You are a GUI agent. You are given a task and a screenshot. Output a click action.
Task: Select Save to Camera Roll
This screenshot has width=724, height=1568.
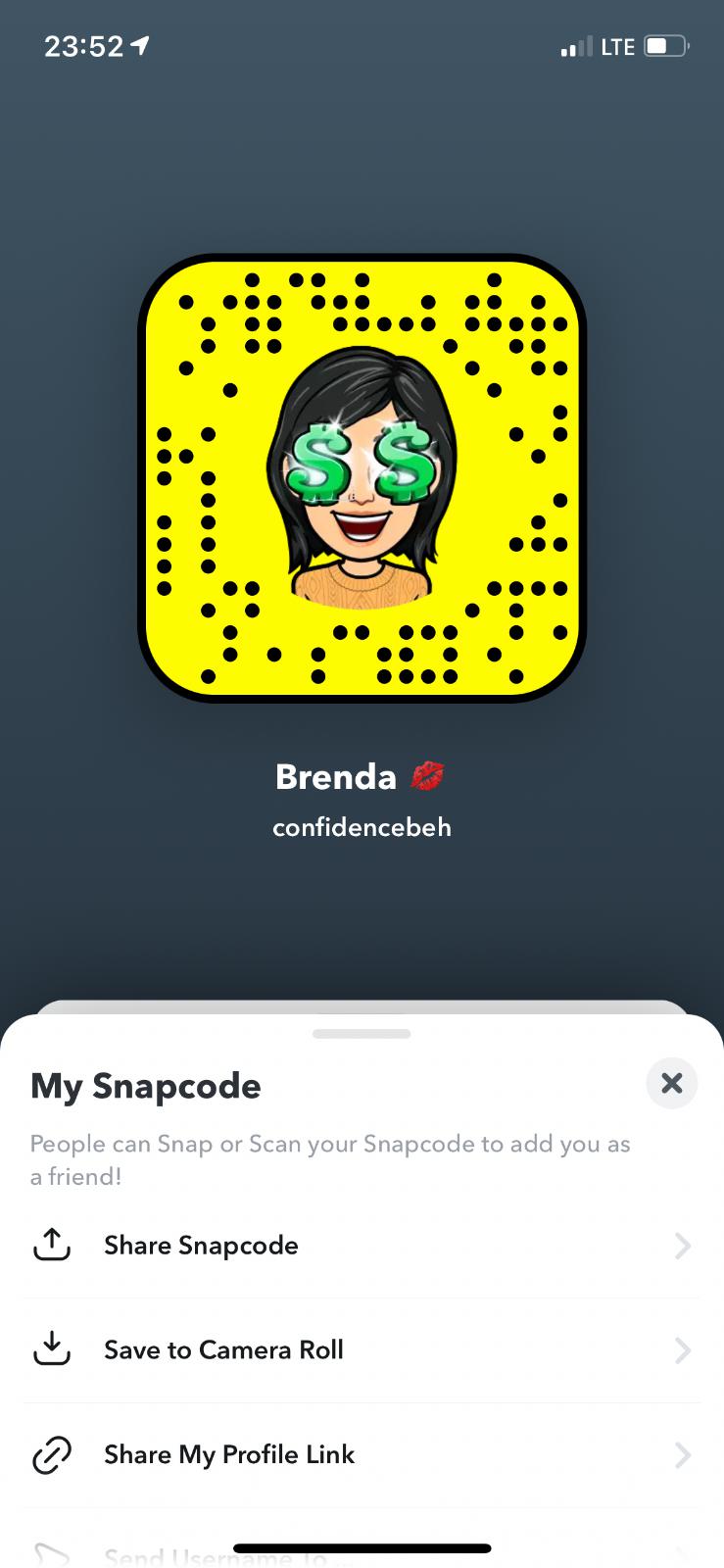pos(361,1350)
